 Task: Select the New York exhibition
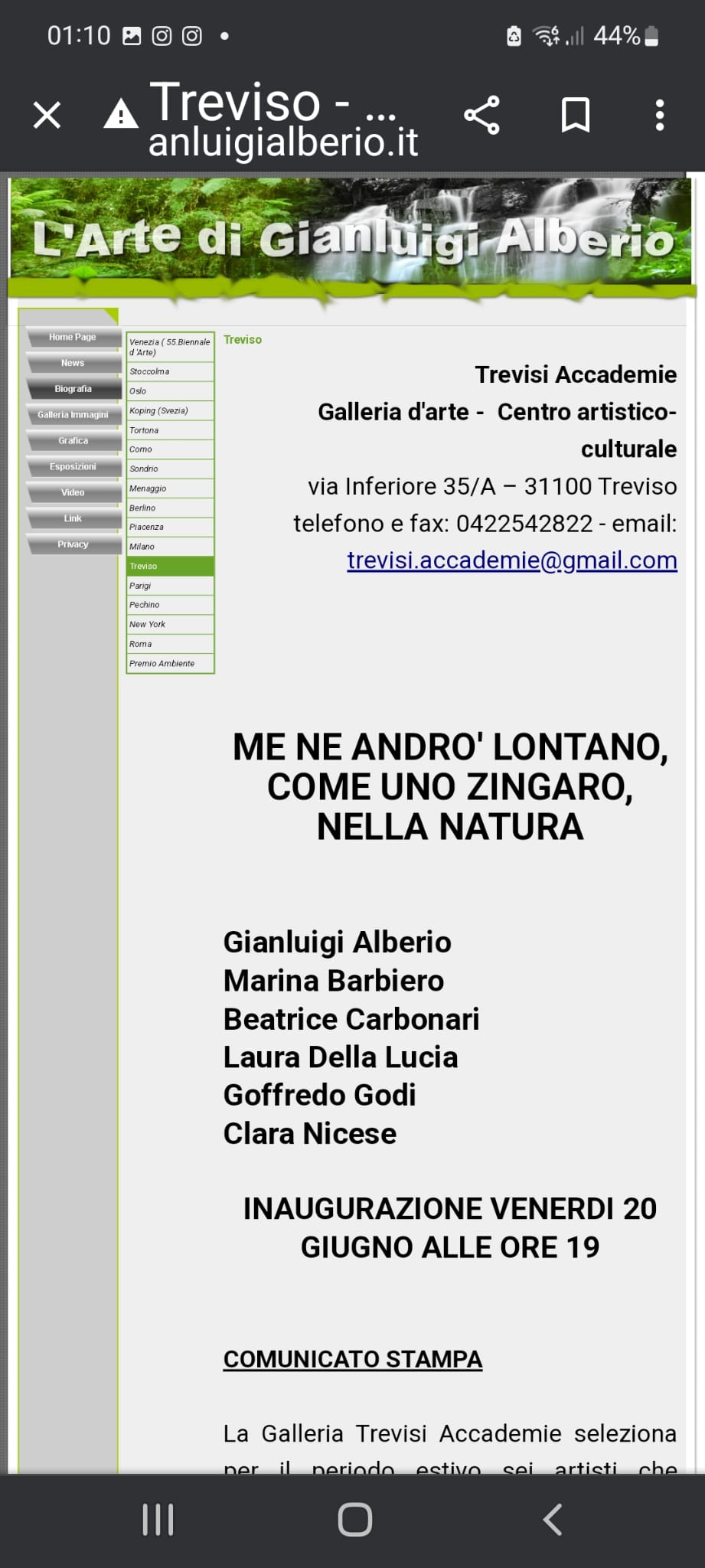pyautogui.click(x=170, y=624)
